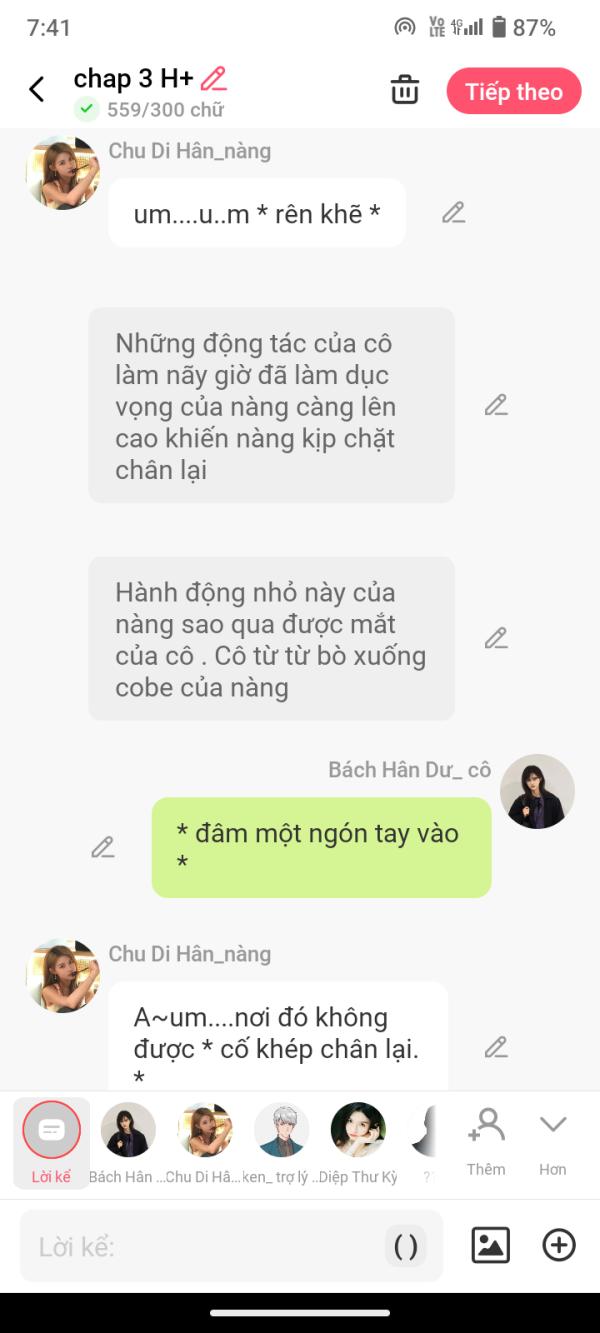Edit the green message from Bách Hân Dư
This screenshot has height=1333, width=600.
tap(103, 847)
